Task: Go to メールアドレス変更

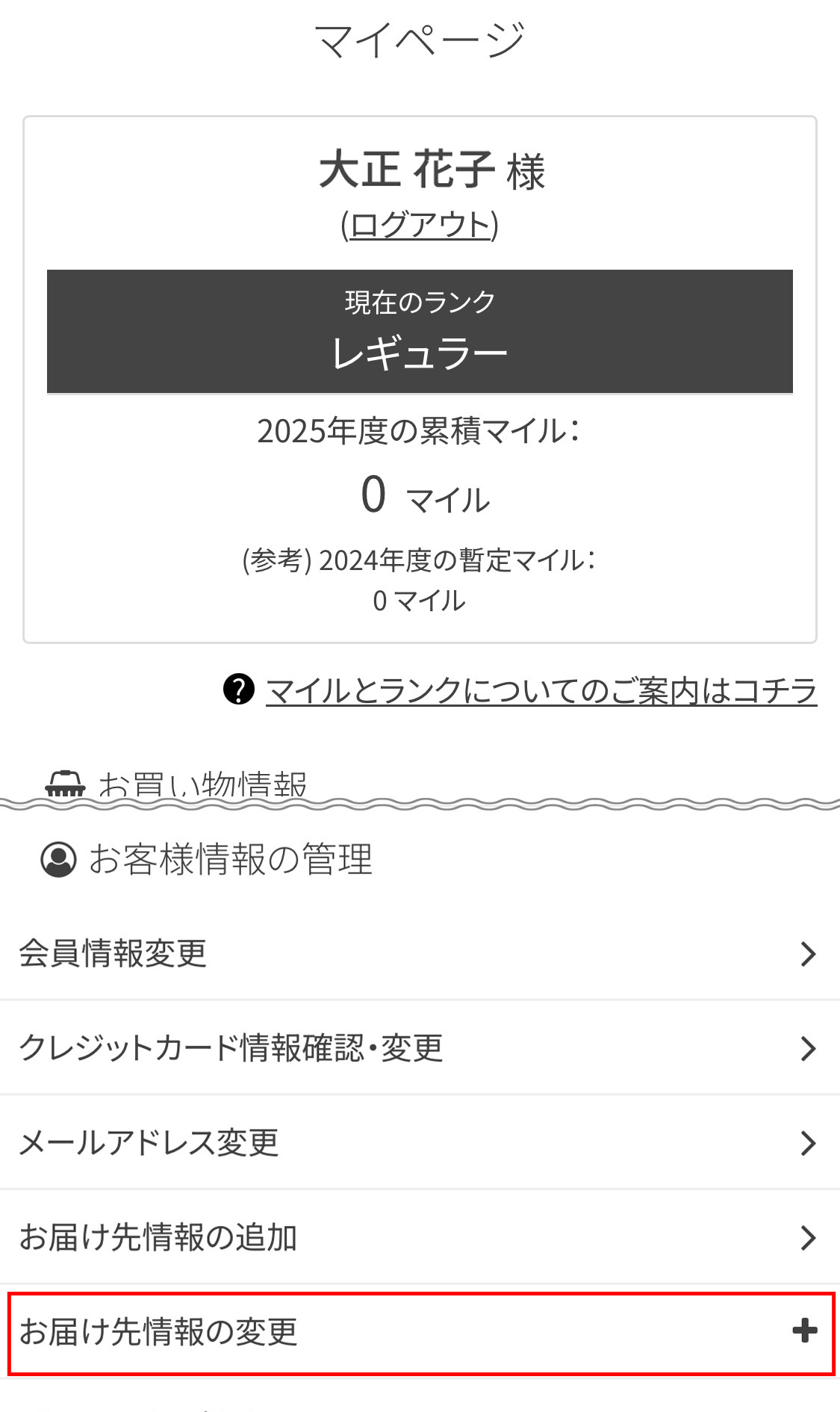Action: (420, 1143)
